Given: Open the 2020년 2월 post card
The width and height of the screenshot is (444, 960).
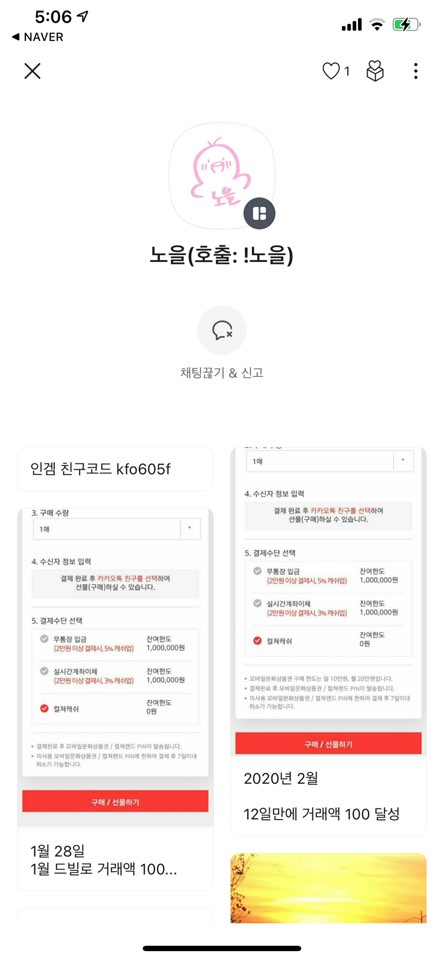Looking at the screenshot, I should tap(328, 641).
